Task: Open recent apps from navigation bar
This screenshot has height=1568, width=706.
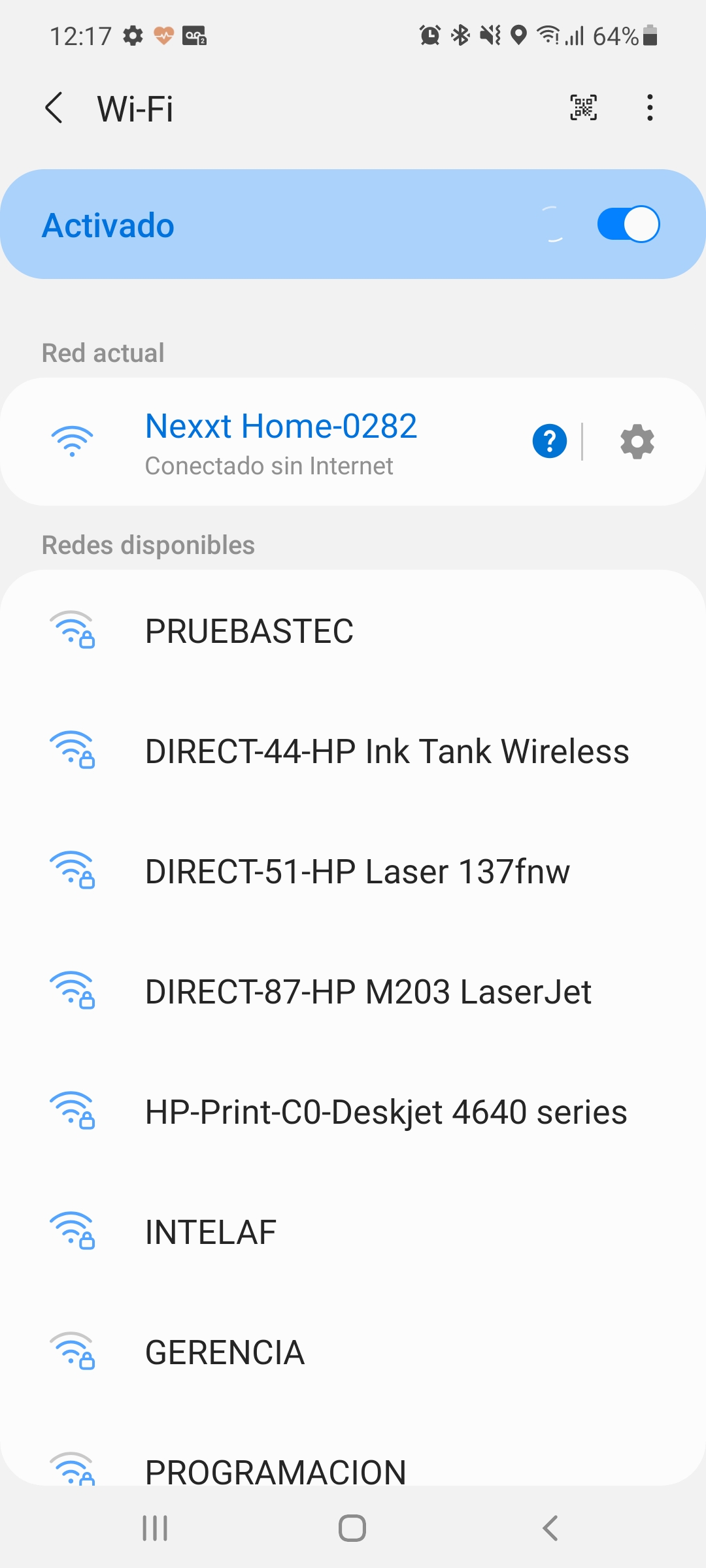Action: click(155, 1528)
